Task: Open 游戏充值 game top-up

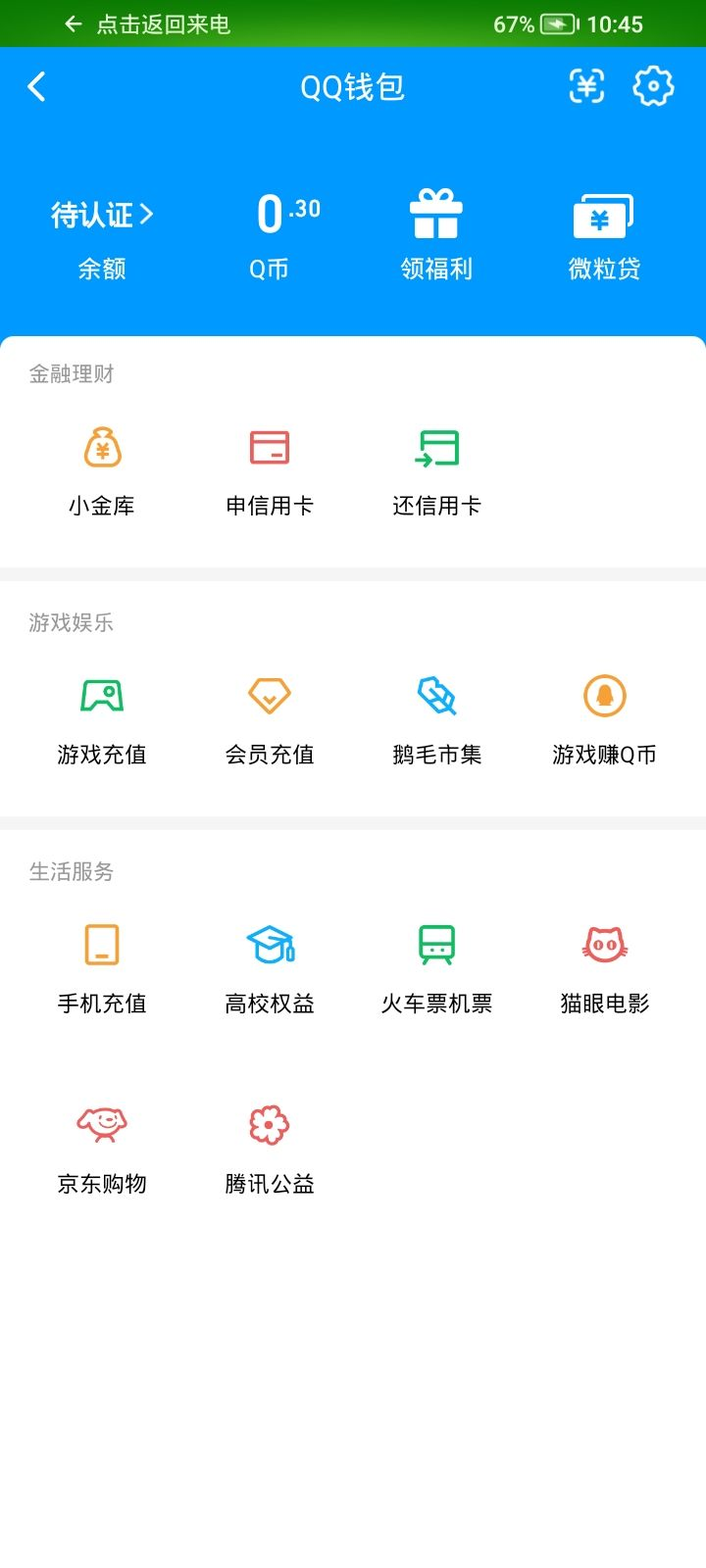Action: (x=102, y=720)
